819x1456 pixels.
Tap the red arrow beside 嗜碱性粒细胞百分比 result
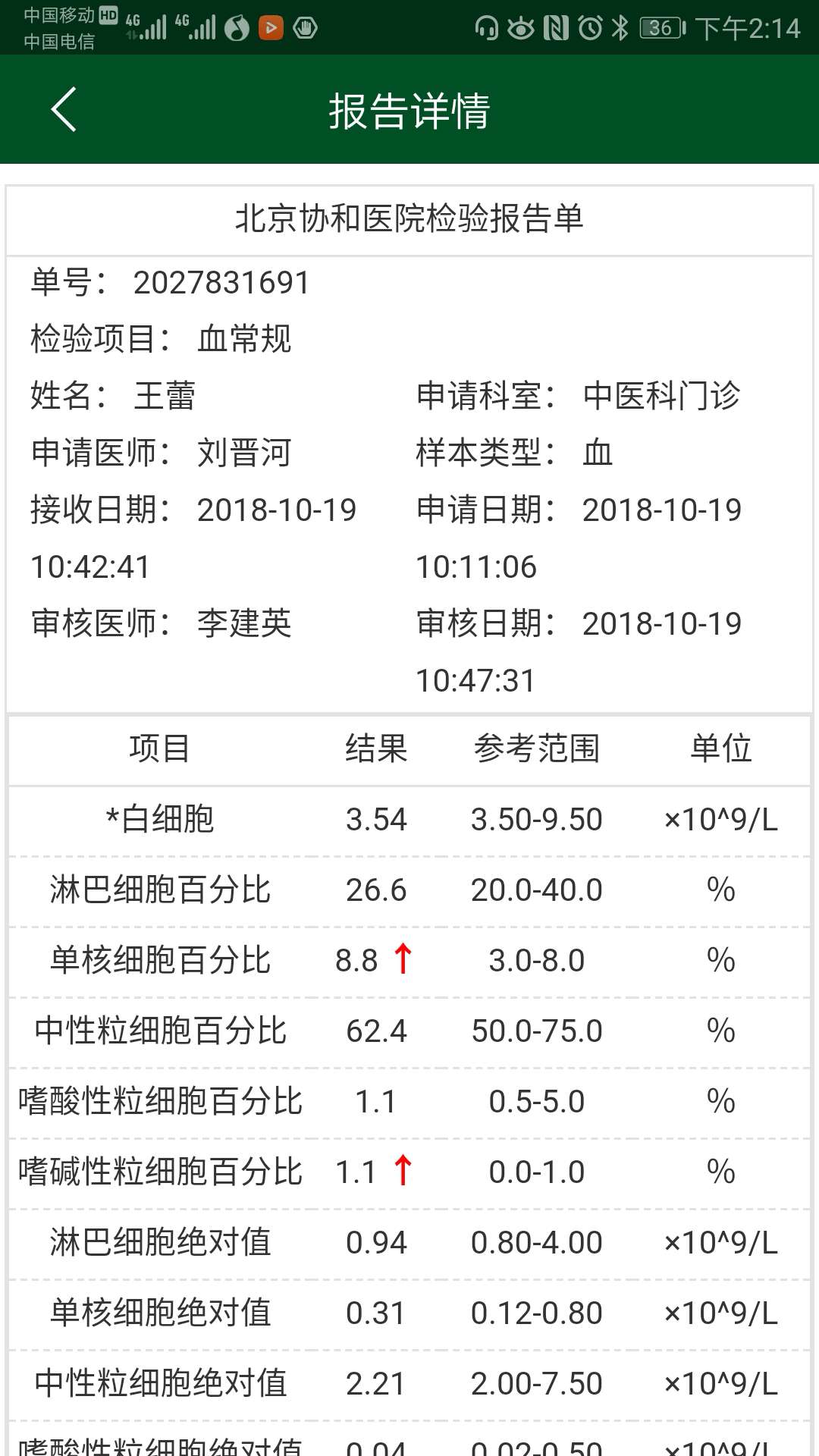[x=403, y=1170]
